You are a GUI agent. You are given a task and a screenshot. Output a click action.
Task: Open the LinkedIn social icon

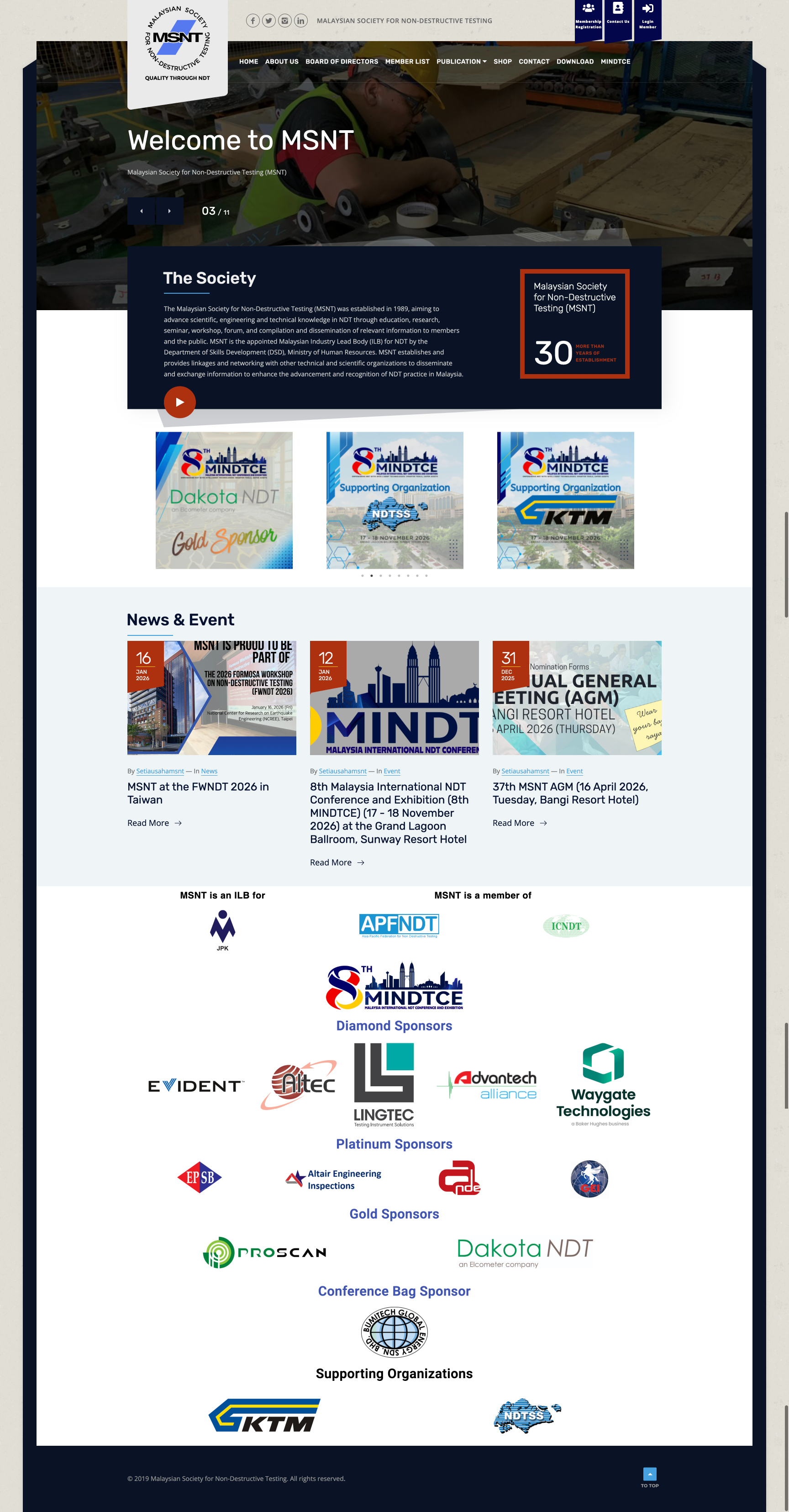(300, 21)
